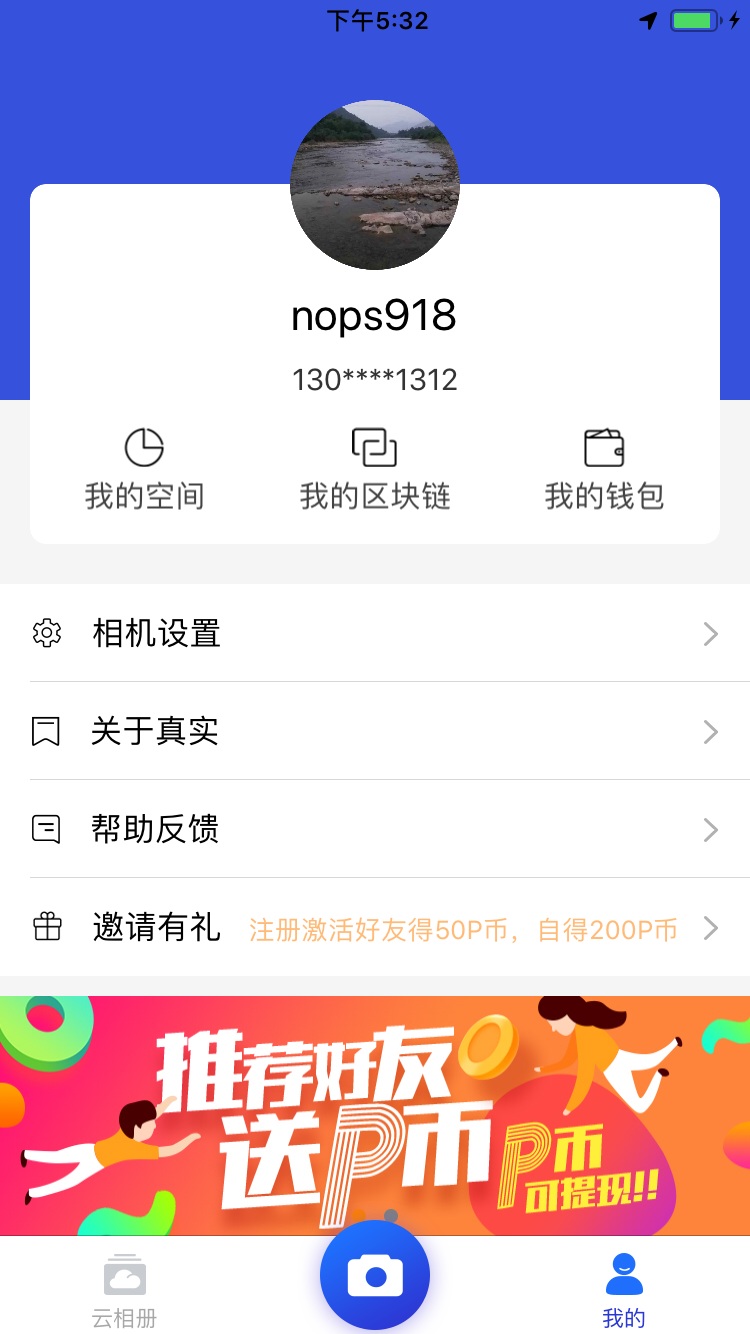This screenshot has height=1334, width=750.
Task: Expand 关于真实 using its right chevron
Action: click(x=710, y=731)
